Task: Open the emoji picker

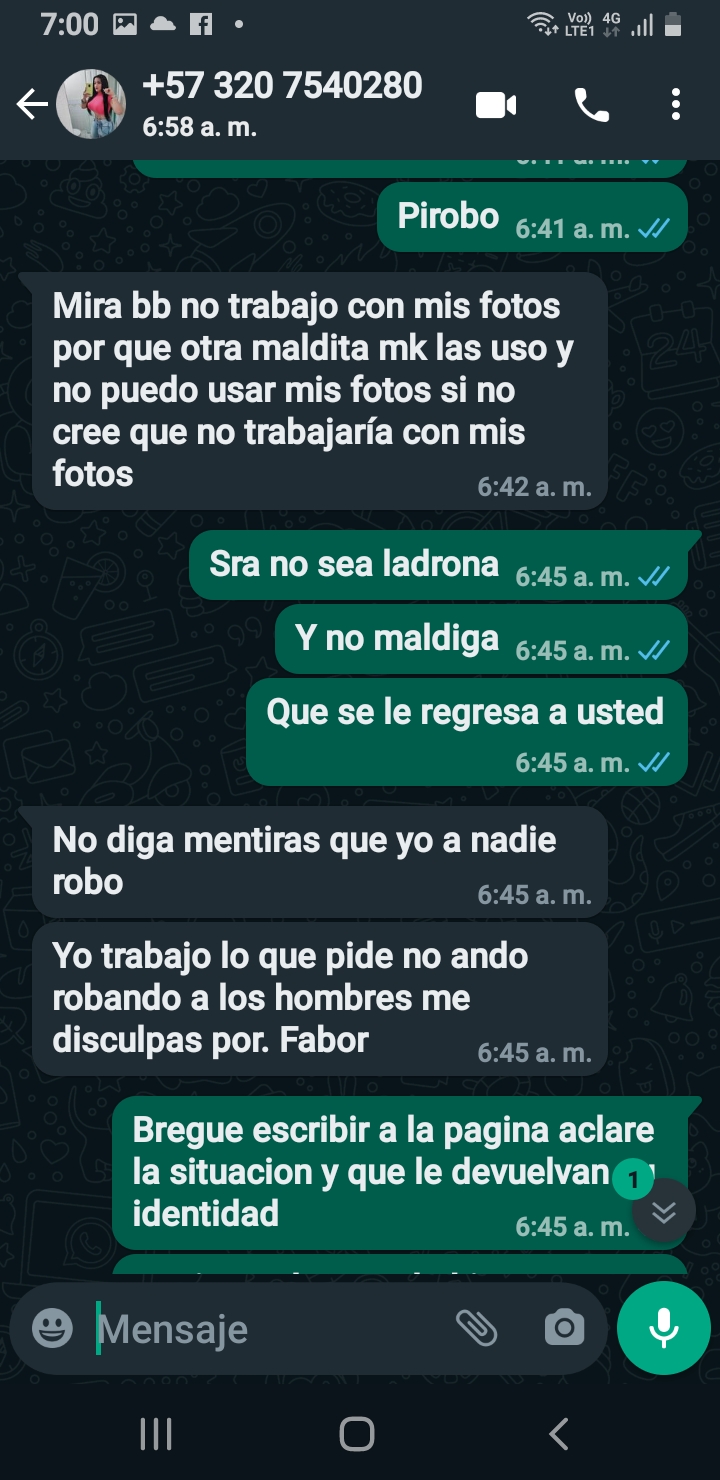Action: click(52, 1328)
